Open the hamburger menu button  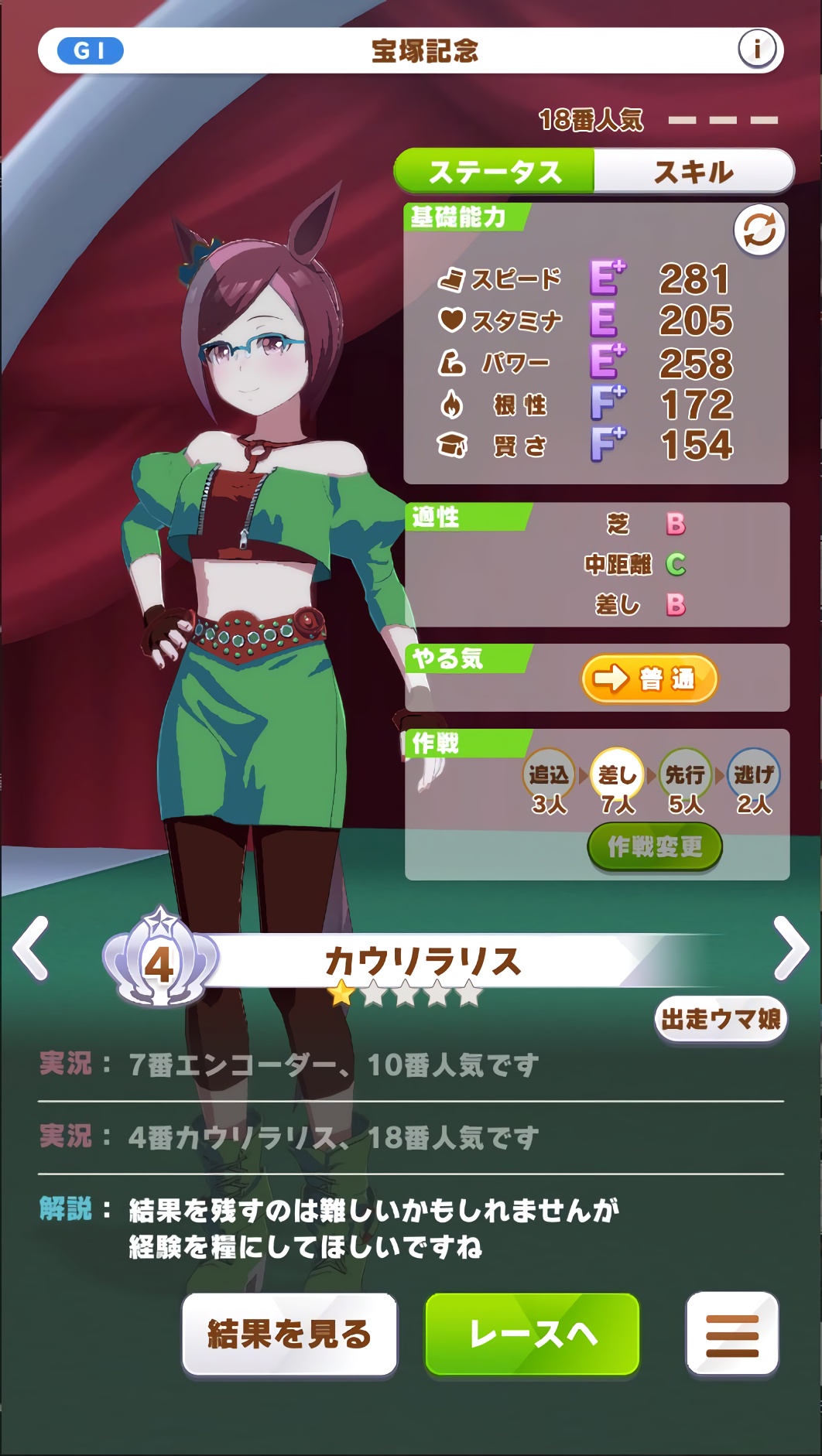tap(731, 1334)
